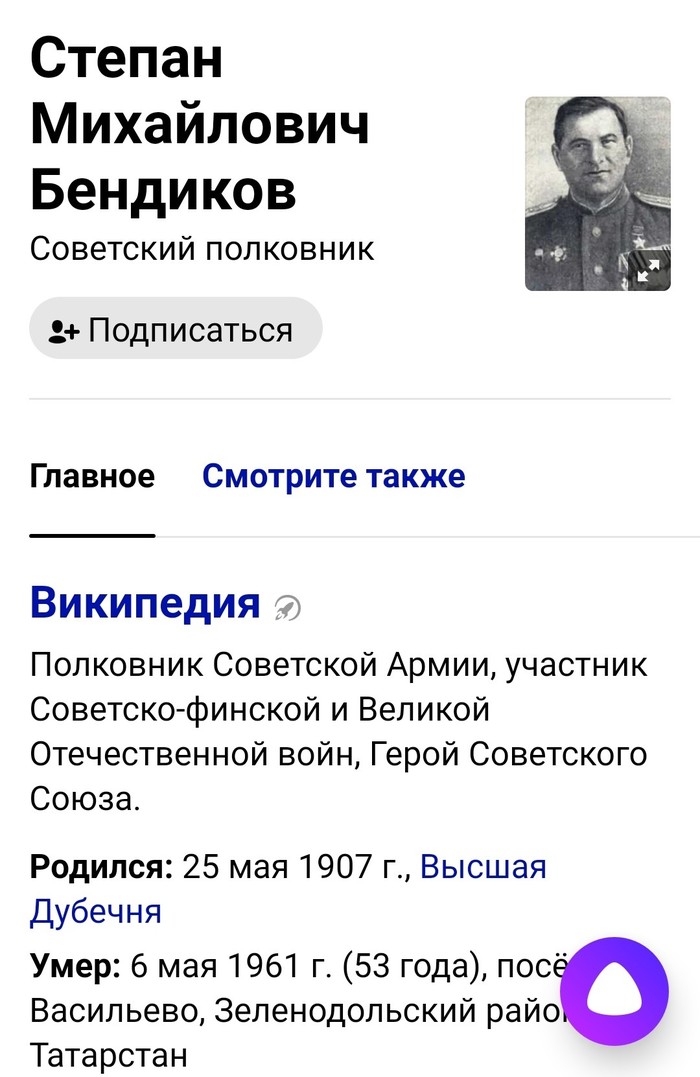This screenshot has height=1077, width=700.
Task: Open the Высшая Дубечня birthplace link
Action: coord(483,866)
